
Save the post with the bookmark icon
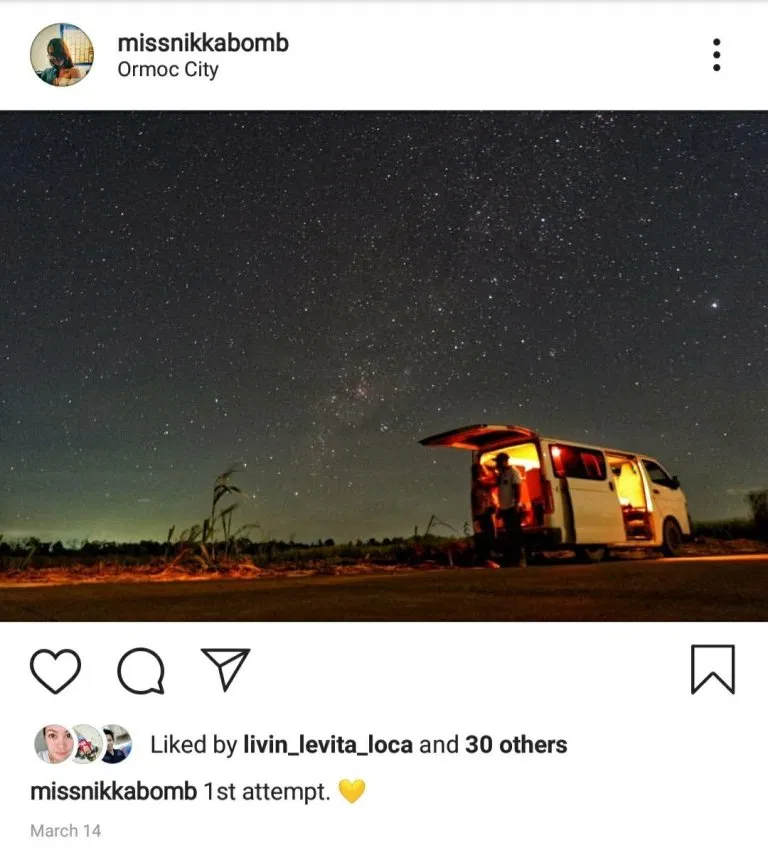(712, 670)
